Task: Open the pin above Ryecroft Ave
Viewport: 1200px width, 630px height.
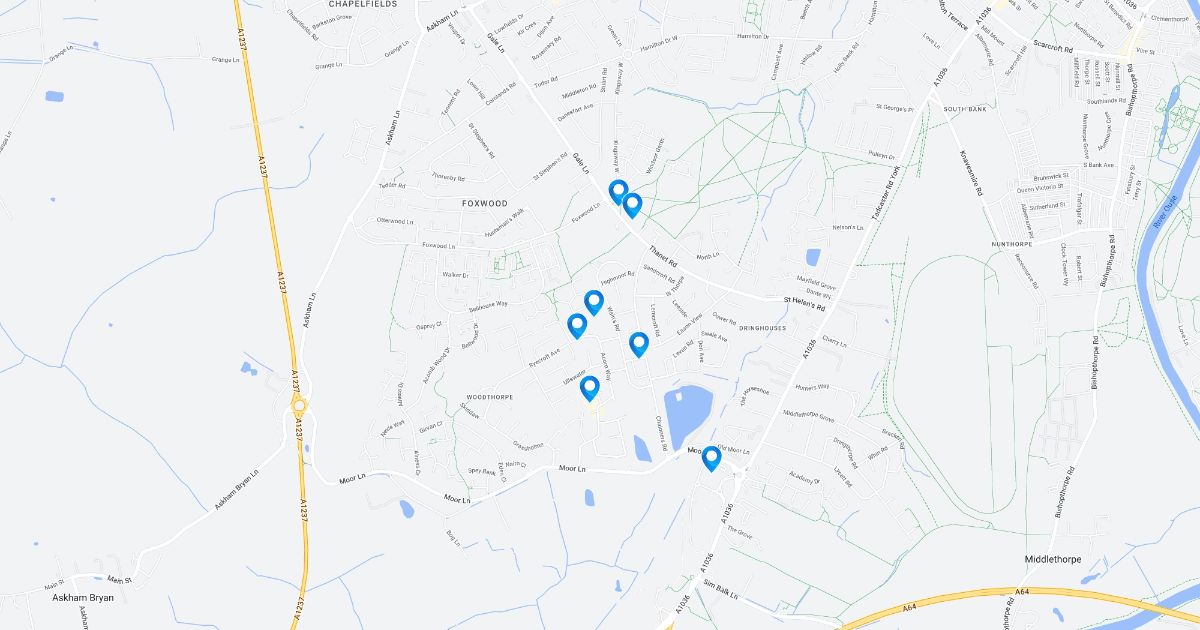Action: [x=577, y=326]
